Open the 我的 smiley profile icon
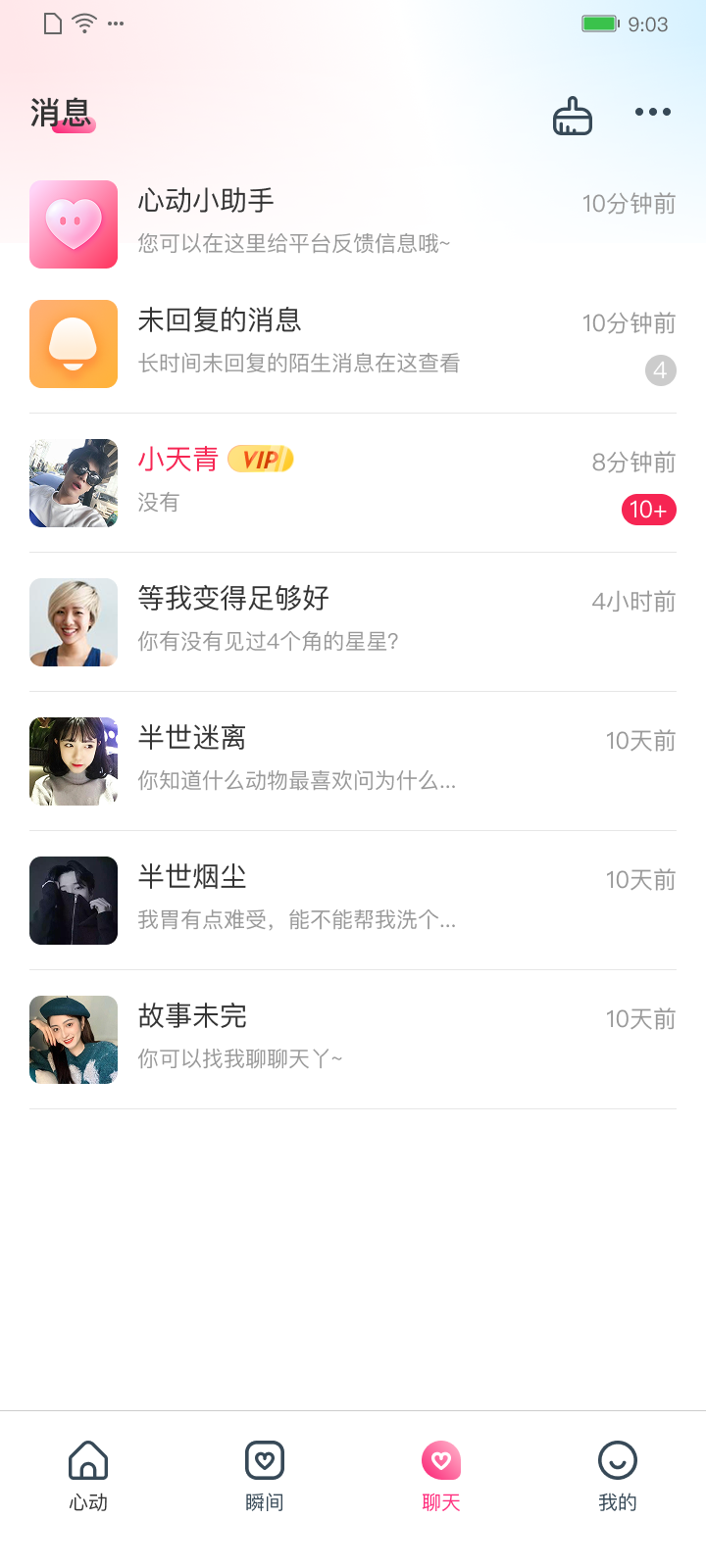The image size is (706, 1568). [616, 1460]
